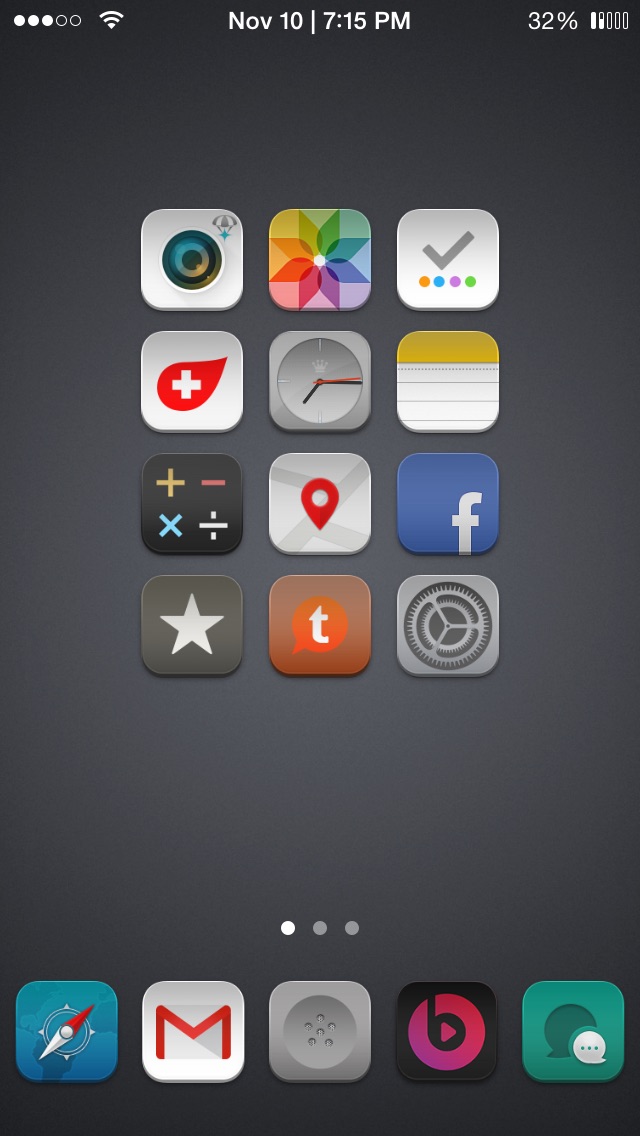Open the Facebook app
640x1136 pixels.
tap(448, 503)
